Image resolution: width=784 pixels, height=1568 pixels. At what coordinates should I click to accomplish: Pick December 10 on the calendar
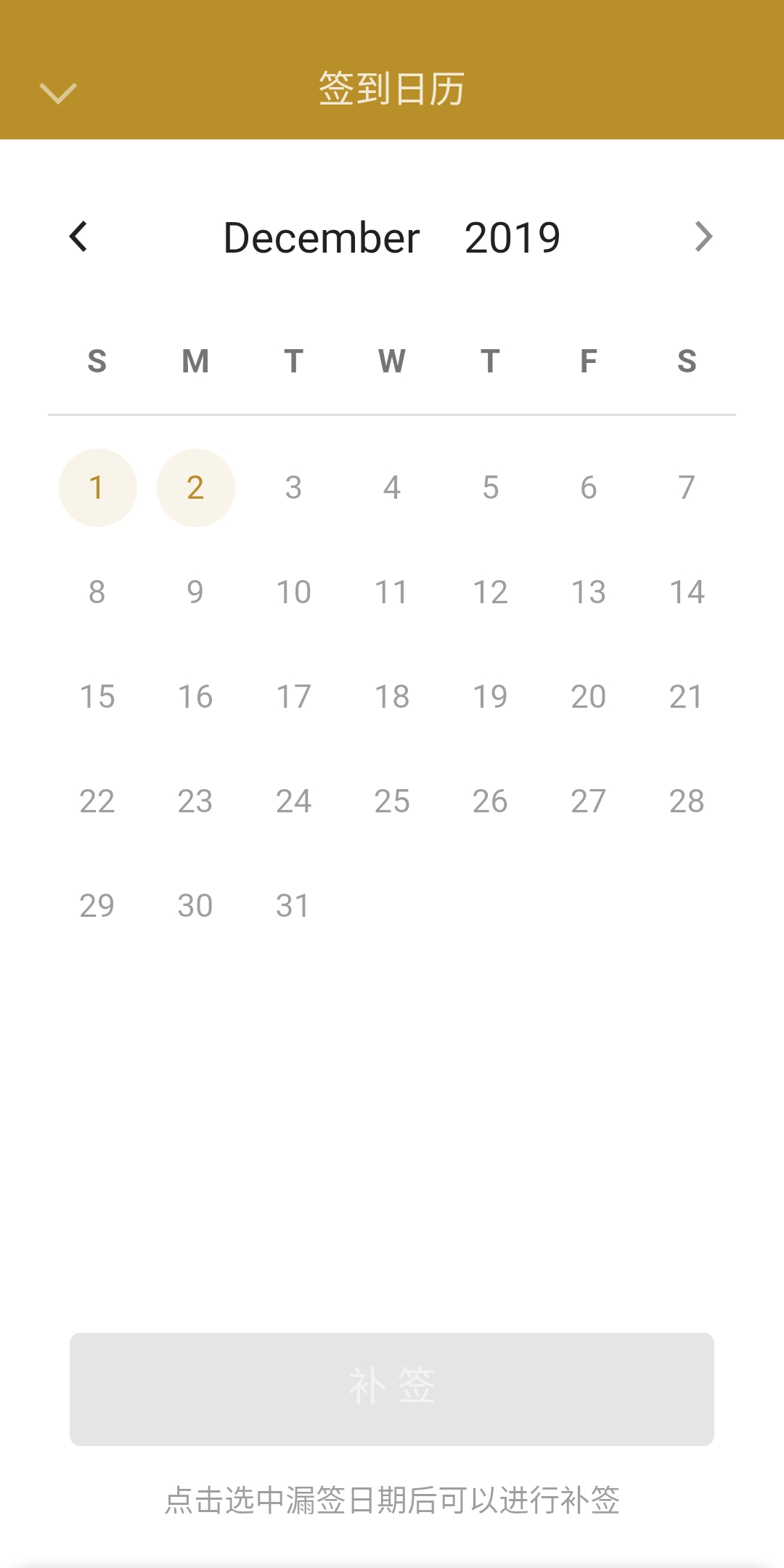[x=293, y=592]
